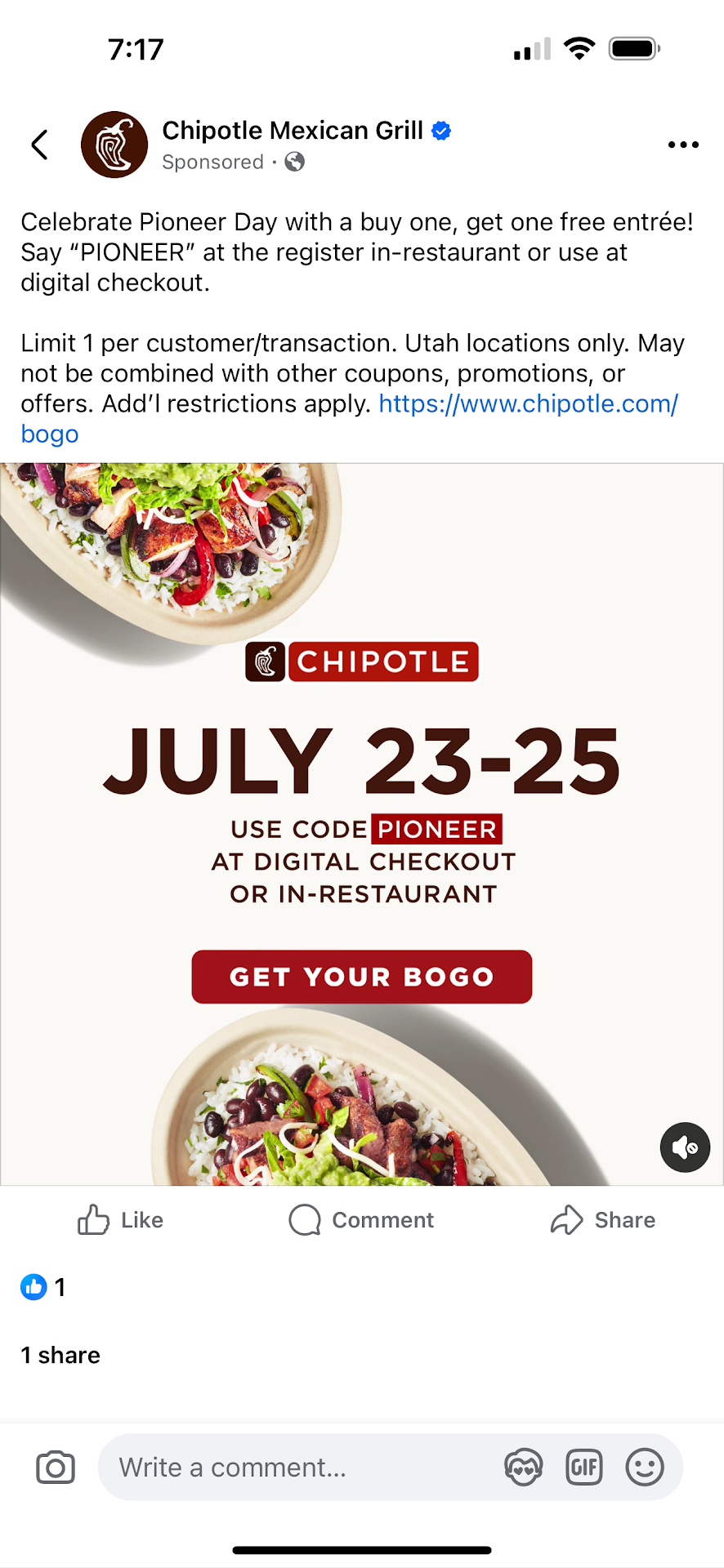Unmute the ad video sound
Screen dimensions: 724x1568
(x=684, y=1147)
